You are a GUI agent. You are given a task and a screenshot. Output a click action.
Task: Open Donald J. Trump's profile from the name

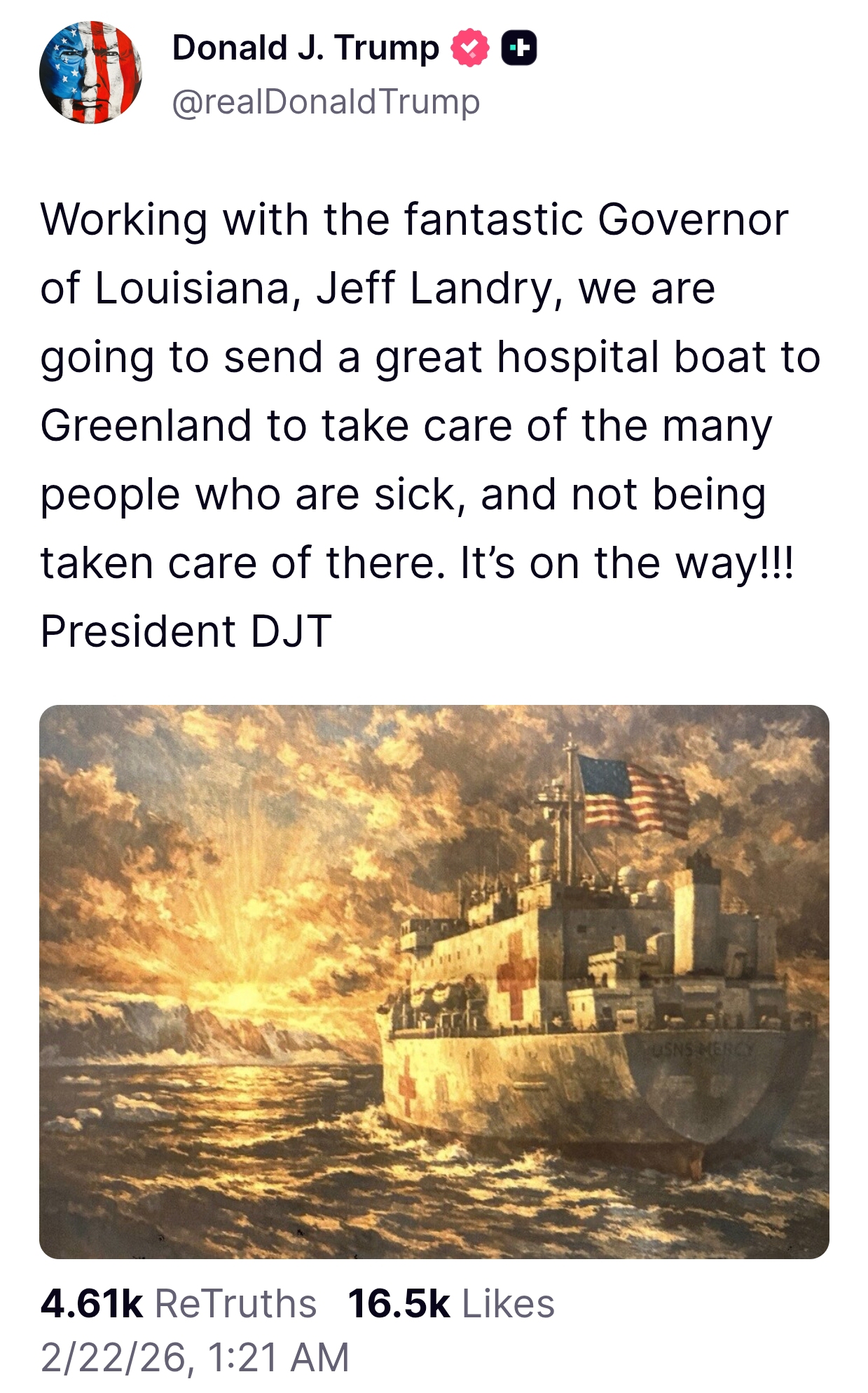pyautogui.click(x=305, y=48)
